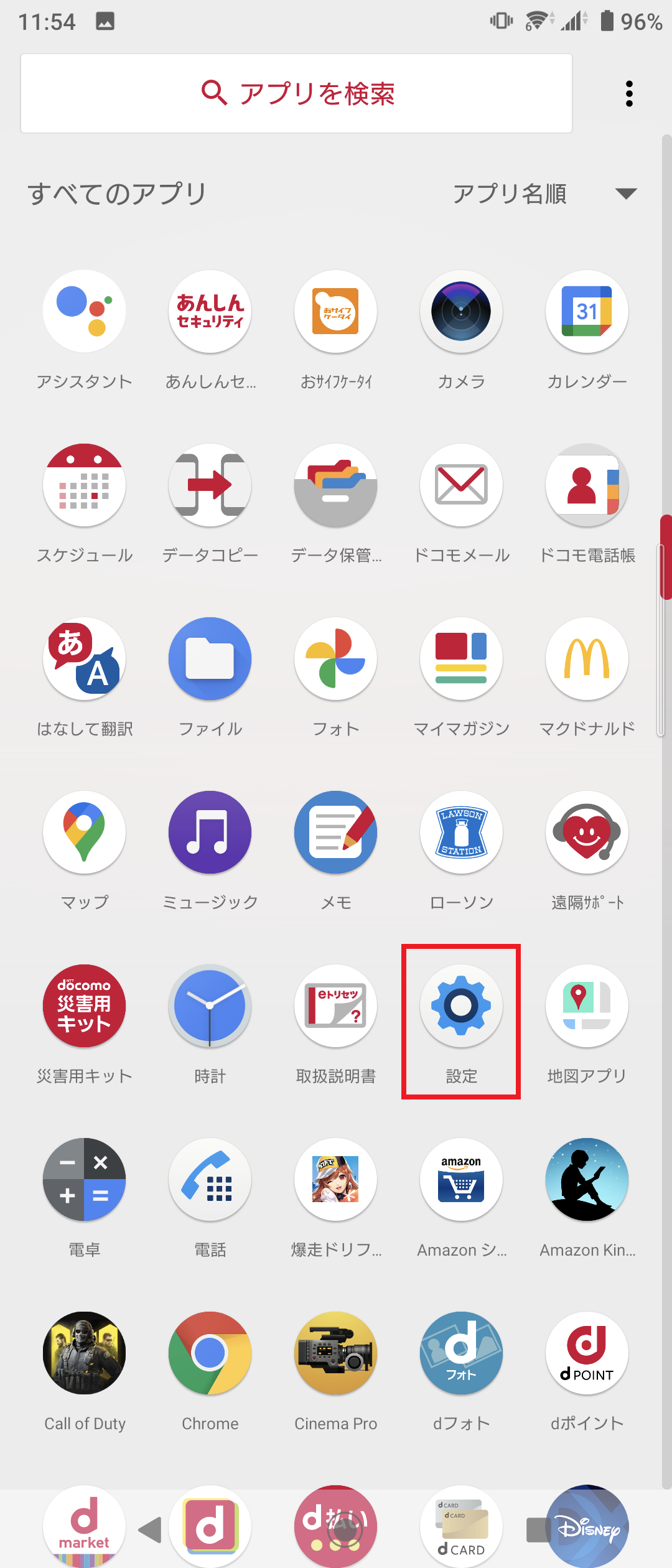This screenshot has height=1568, width=672.
Task: Open the ローソン (Lawson) app
Action: (x=460, y=832)
